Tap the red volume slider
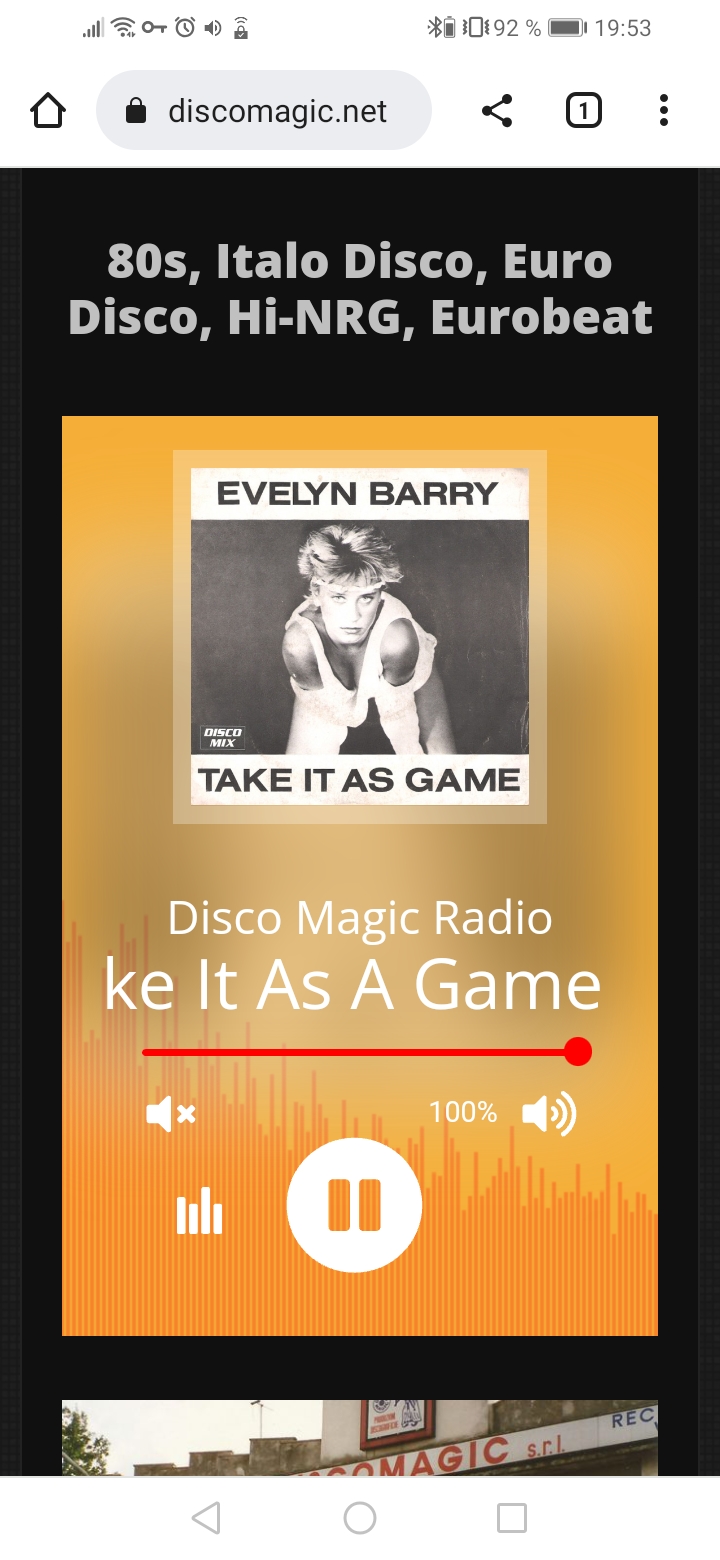The height and width of the screenshot is (1560, 720). (360, 1052)
